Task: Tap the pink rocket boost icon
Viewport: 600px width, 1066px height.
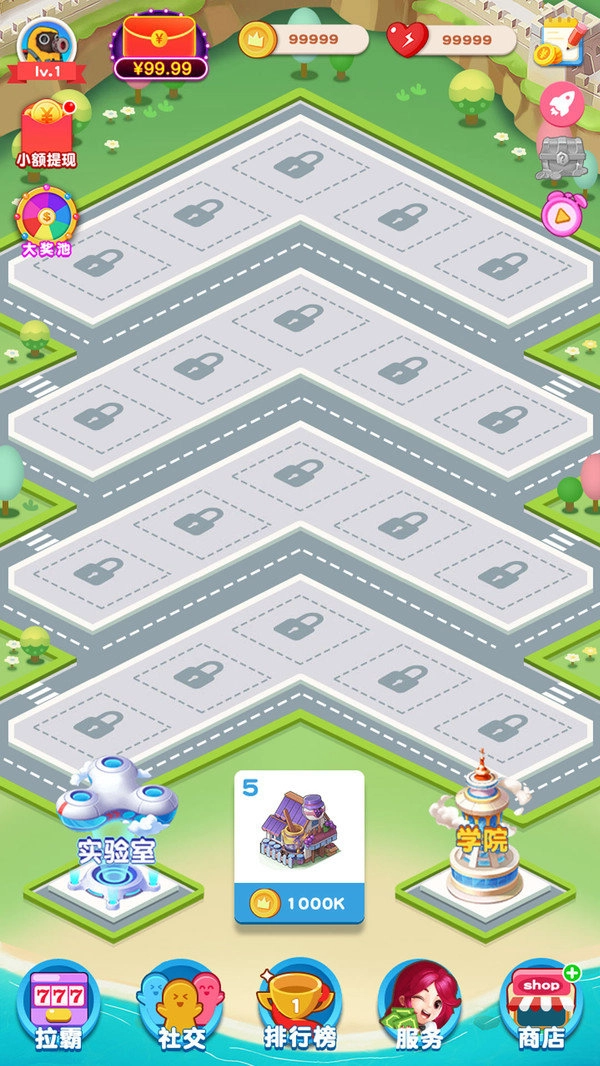Action: pyautogui.click(x=560, y=104)
